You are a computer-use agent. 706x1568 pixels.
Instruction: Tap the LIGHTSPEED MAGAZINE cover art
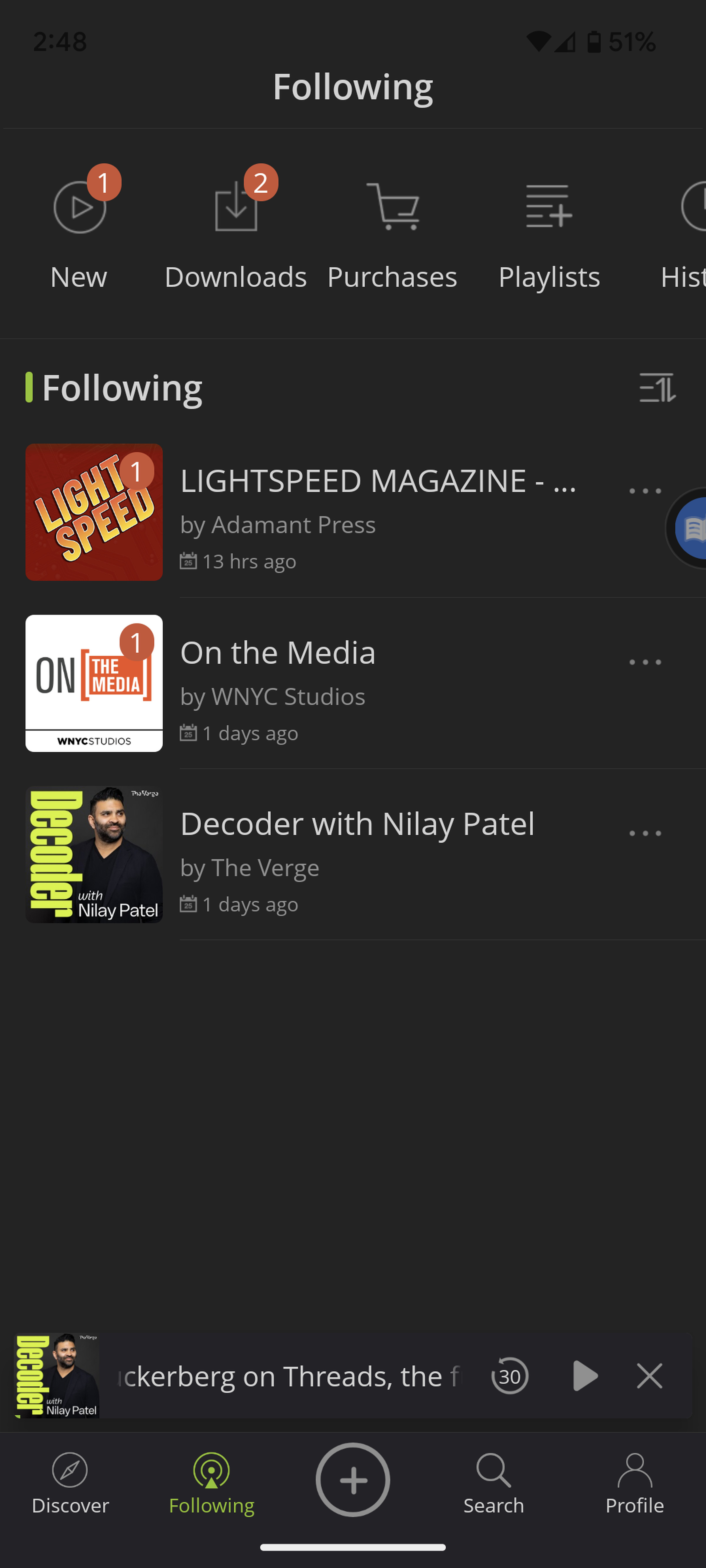[x=94, y=512]
